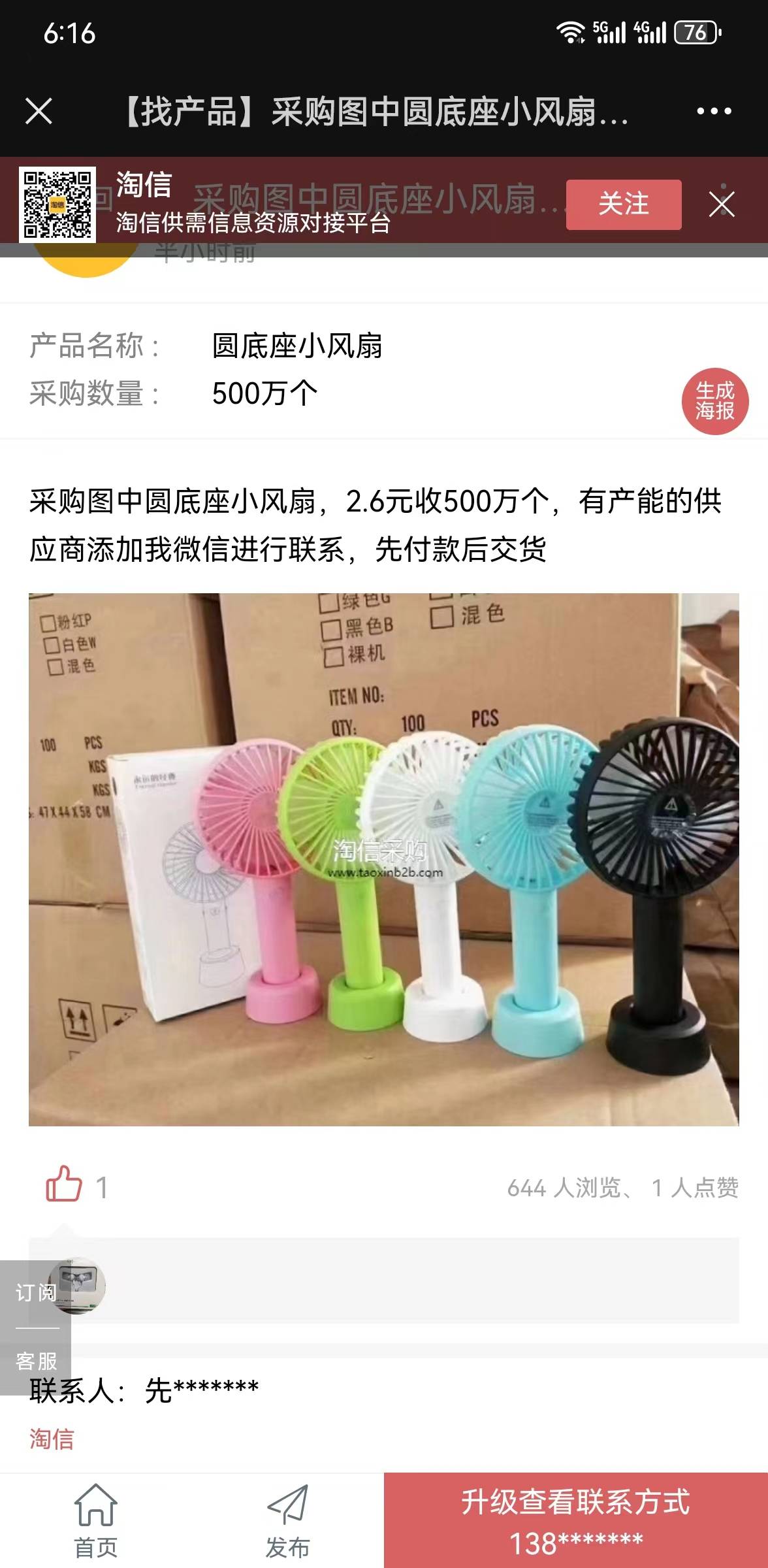Viewport: 768px width, 1568px height.
Task: Open the 订阅 side shortcut
Action: (36, 1292)
